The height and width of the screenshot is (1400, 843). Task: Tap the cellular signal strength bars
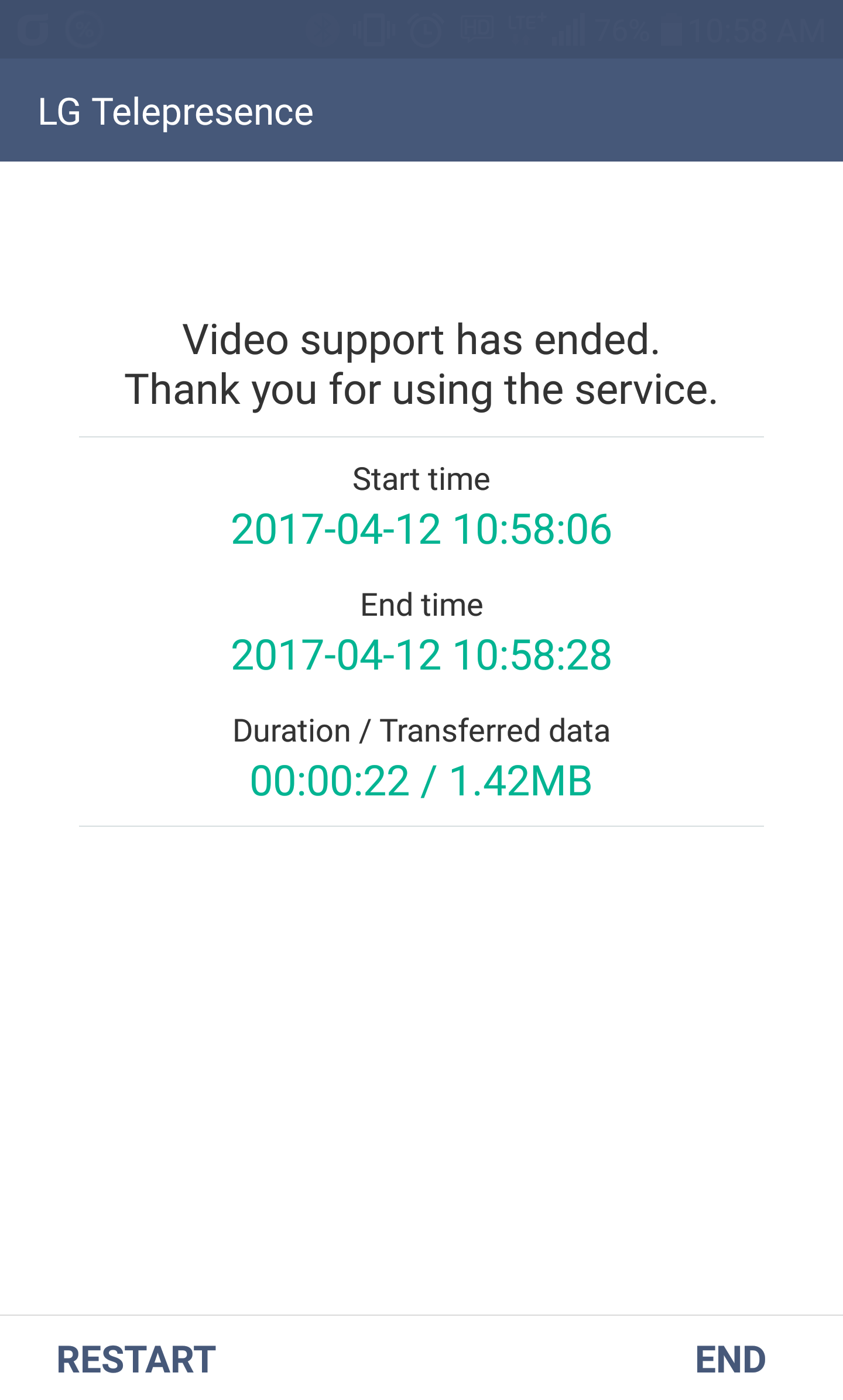click(x=568, y=29)
